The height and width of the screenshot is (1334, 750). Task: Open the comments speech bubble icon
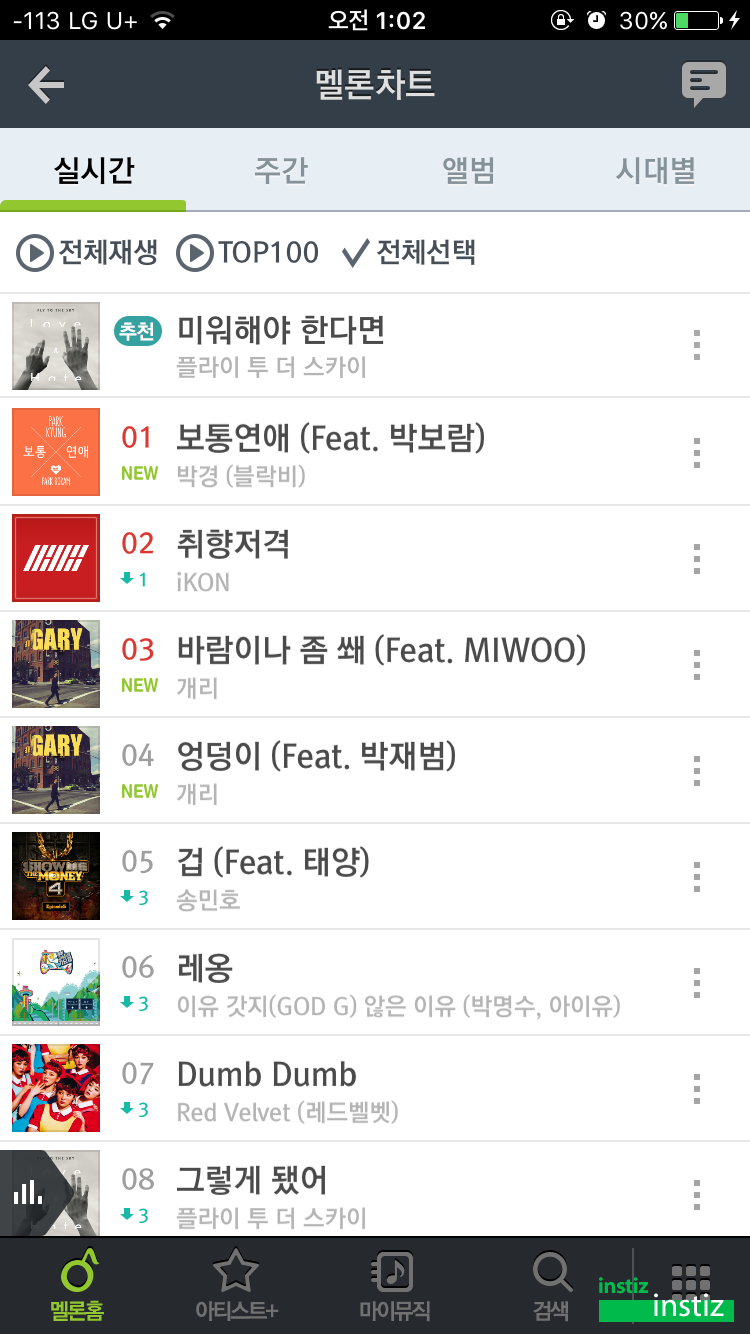point(703,85)
